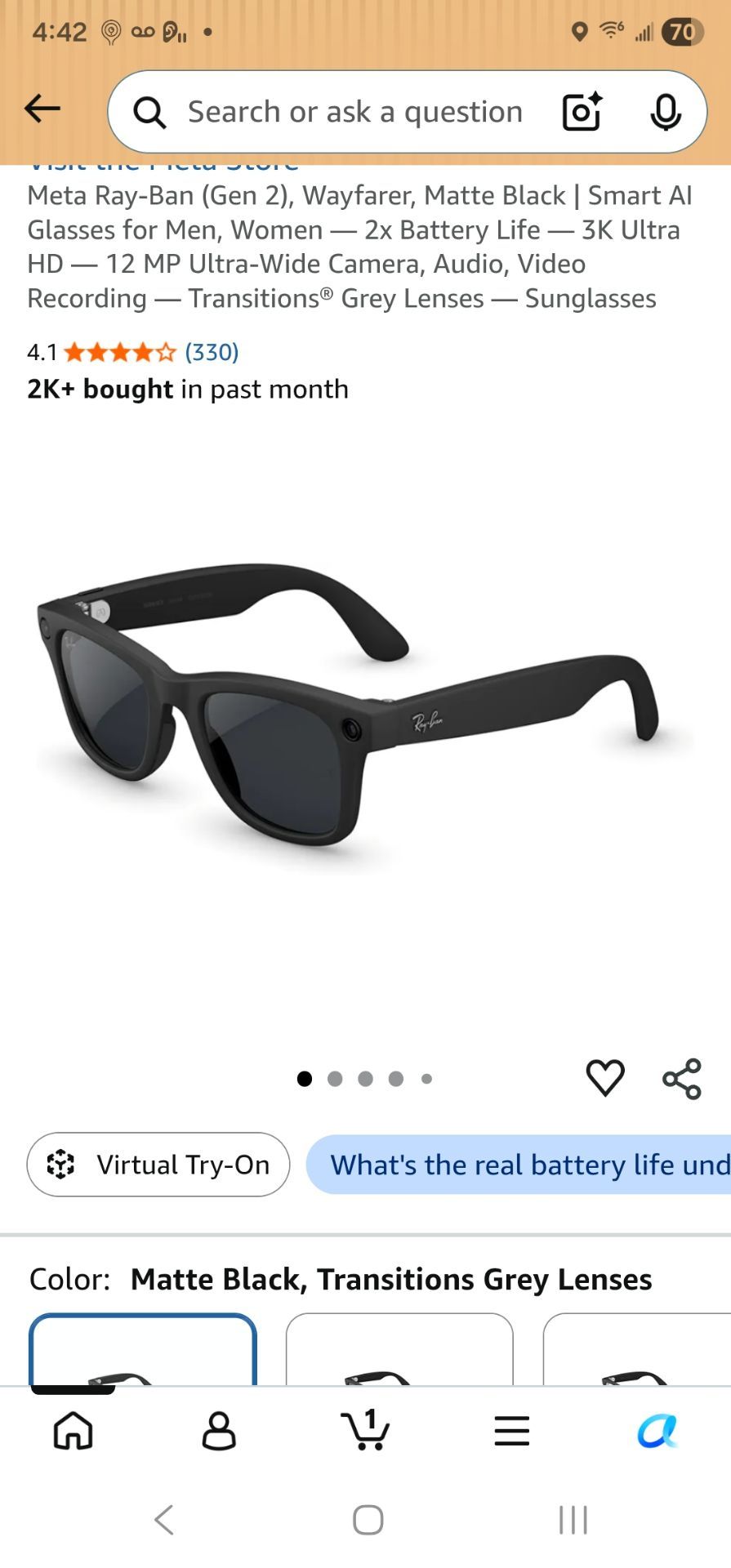Open camera lens search

[x=582, y=112]
